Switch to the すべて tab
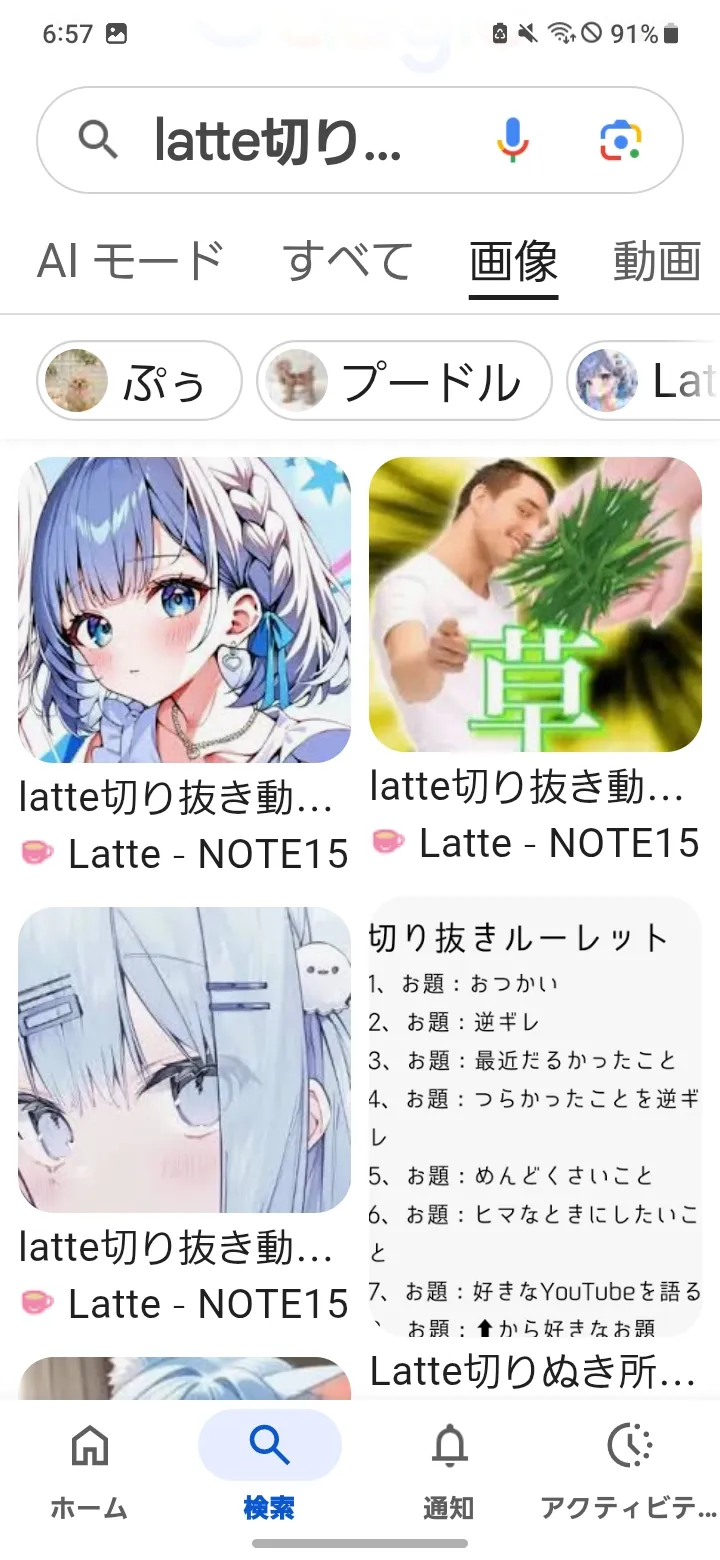Viewport: 720px width, 1560px height. click(x=347, y=262)
